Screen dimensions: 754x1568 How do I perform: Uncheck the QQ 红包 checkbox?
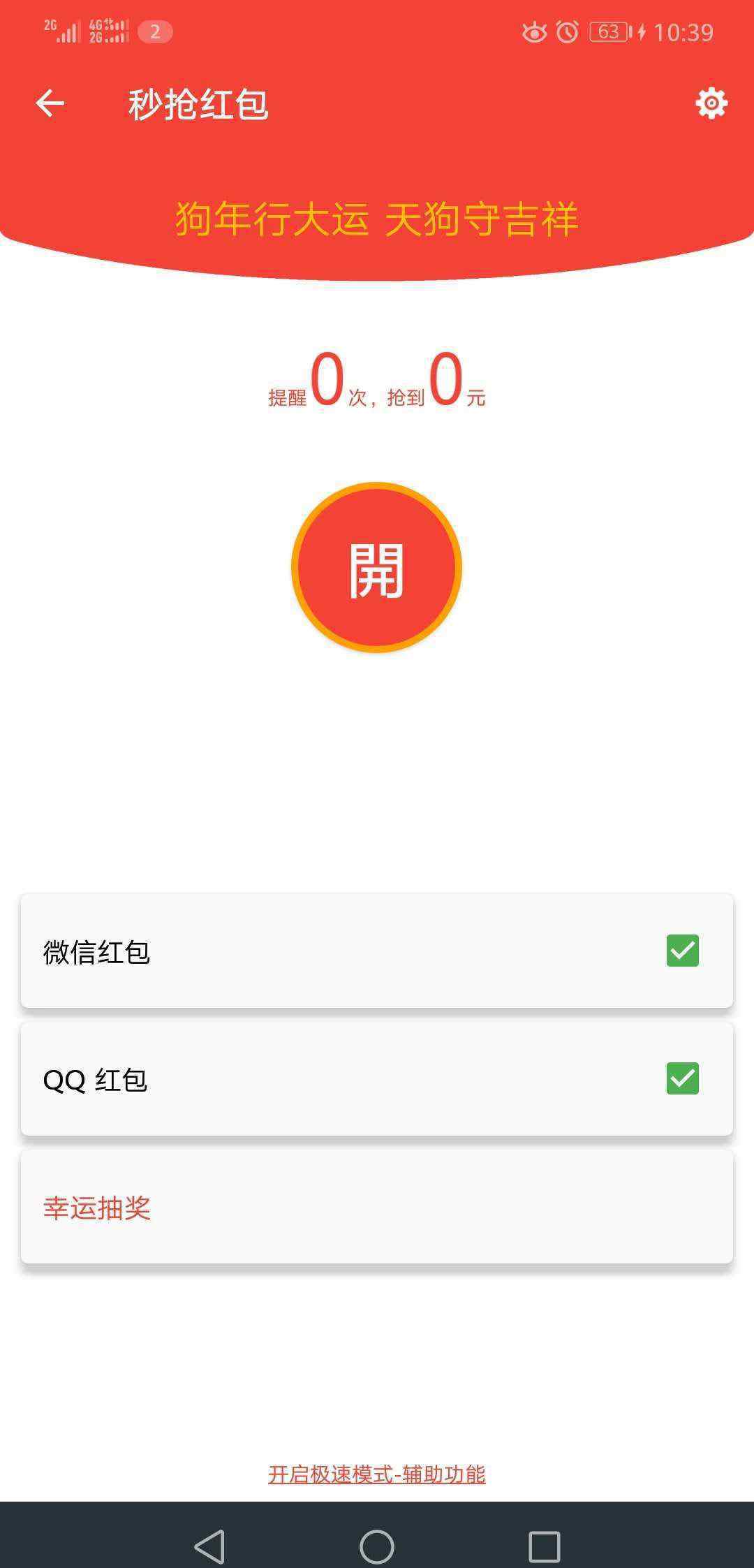click(682, 1078)
